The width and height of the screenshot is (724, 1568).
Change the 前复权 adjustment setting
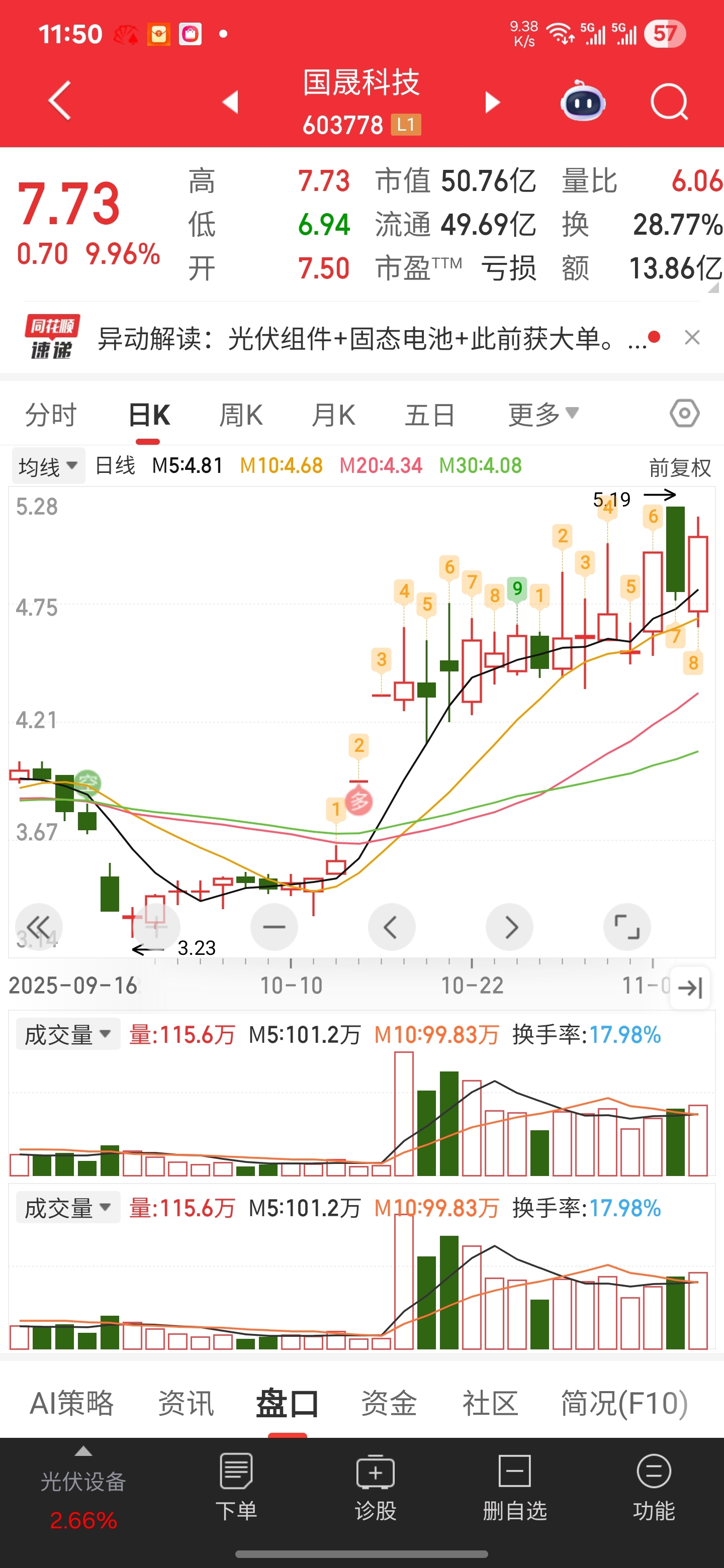pos(680,467)
